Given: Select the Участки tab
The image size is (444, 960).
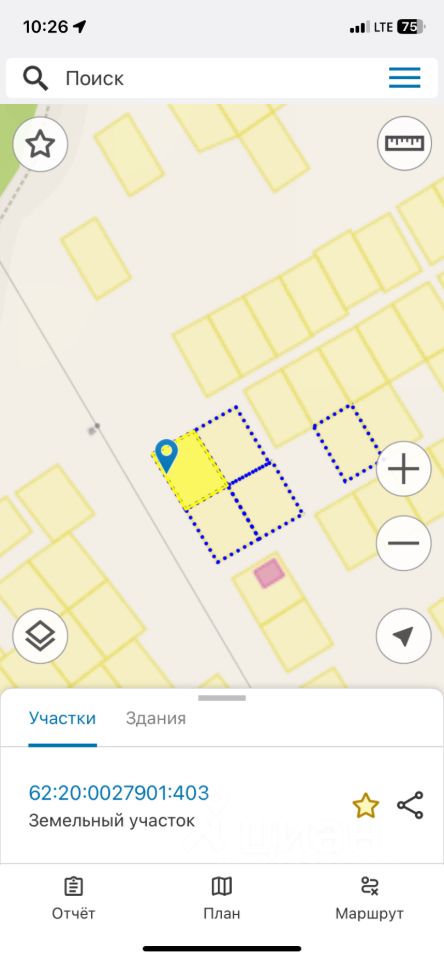Looking at the screenshot, I should pyautogui.click(x=62, y=718).
